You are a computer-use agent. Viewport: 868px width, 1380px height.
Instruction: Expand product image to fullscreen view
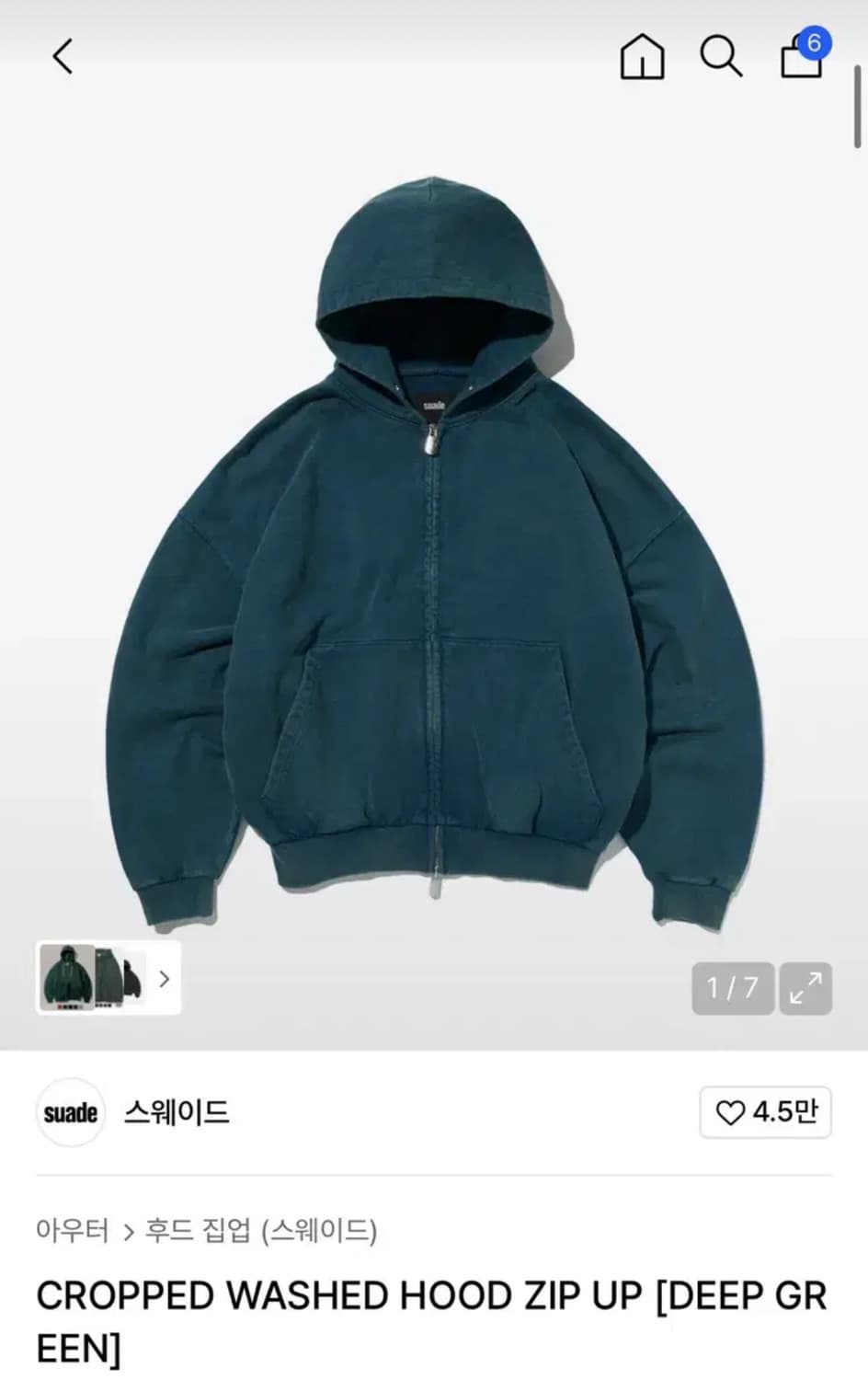point(808,988)
